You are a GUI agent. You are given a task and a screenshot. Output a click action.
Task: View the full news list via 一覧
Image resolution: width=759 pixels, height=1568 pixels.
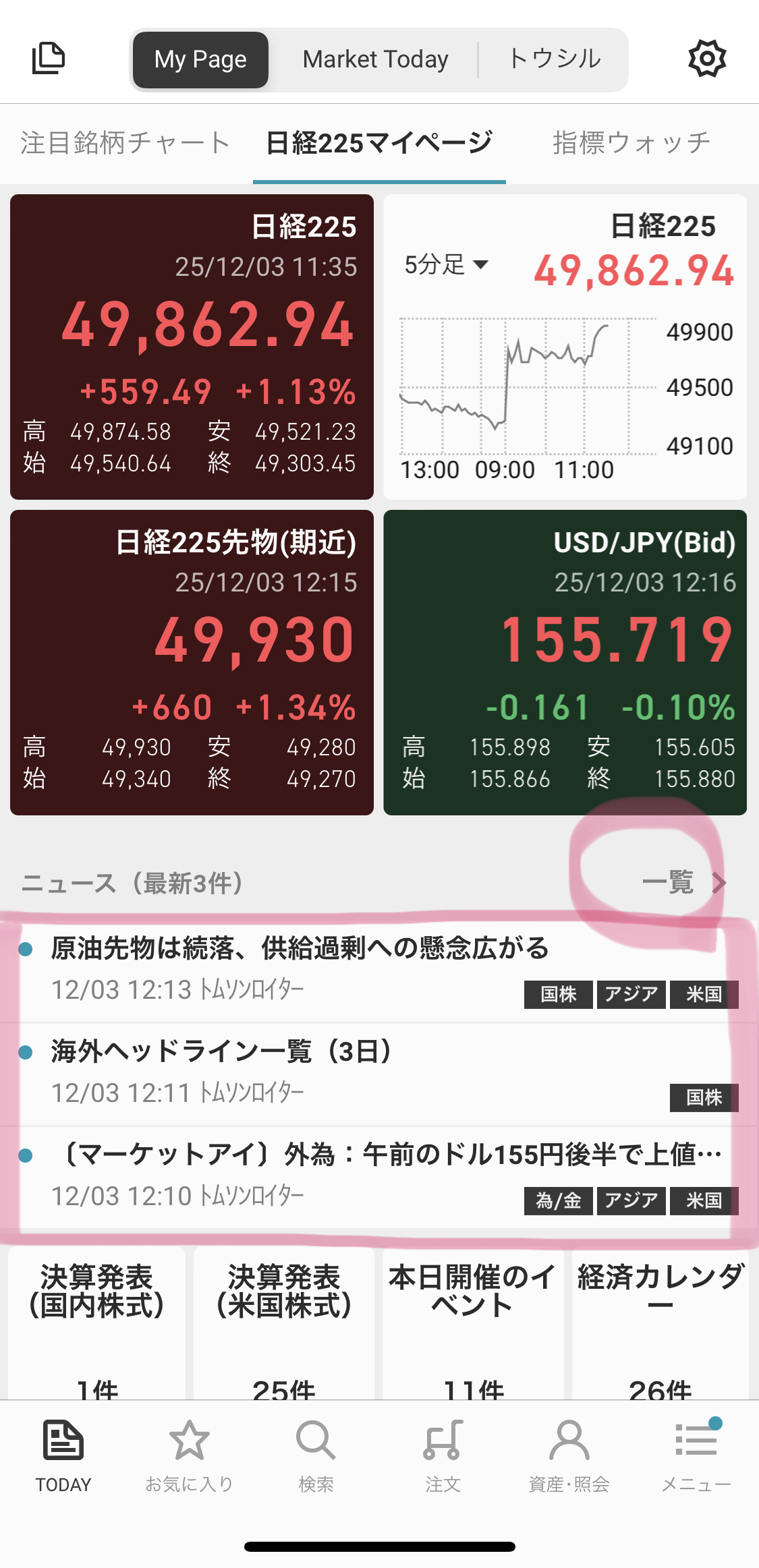[x=682, y=882]
